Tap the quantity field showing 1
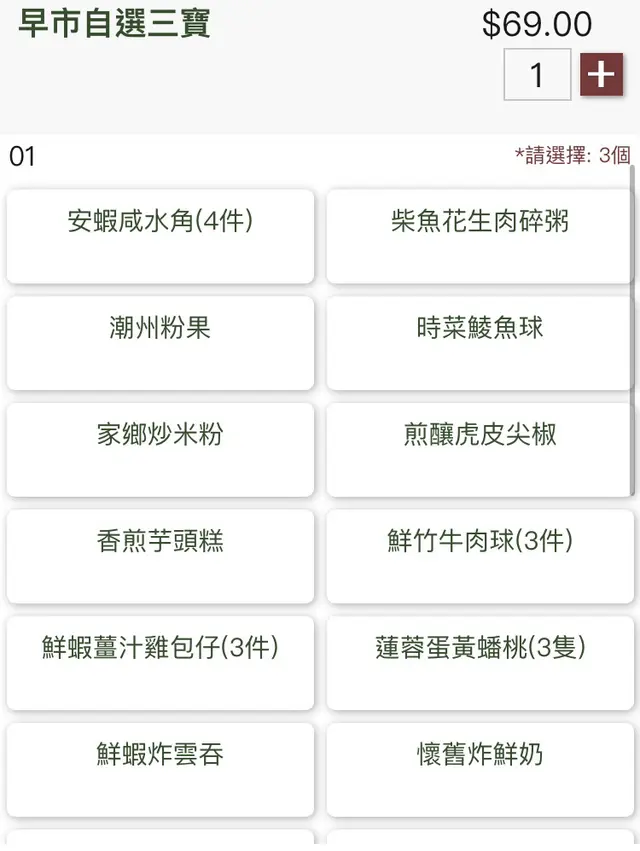640x851 pixels. (537, 75)
